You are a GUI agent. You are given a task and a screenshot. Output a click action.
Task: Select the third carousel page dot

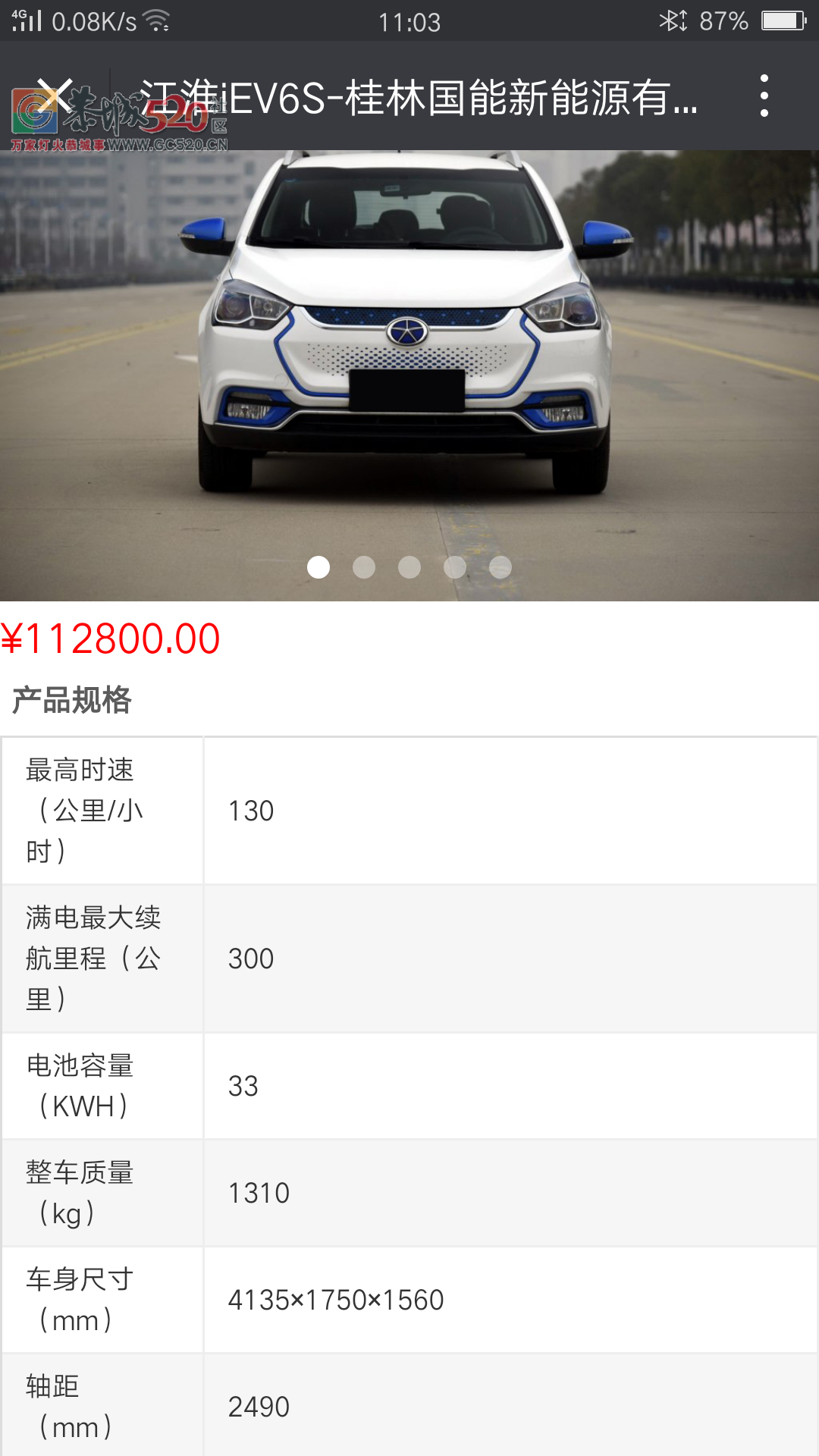click(409, 567)
